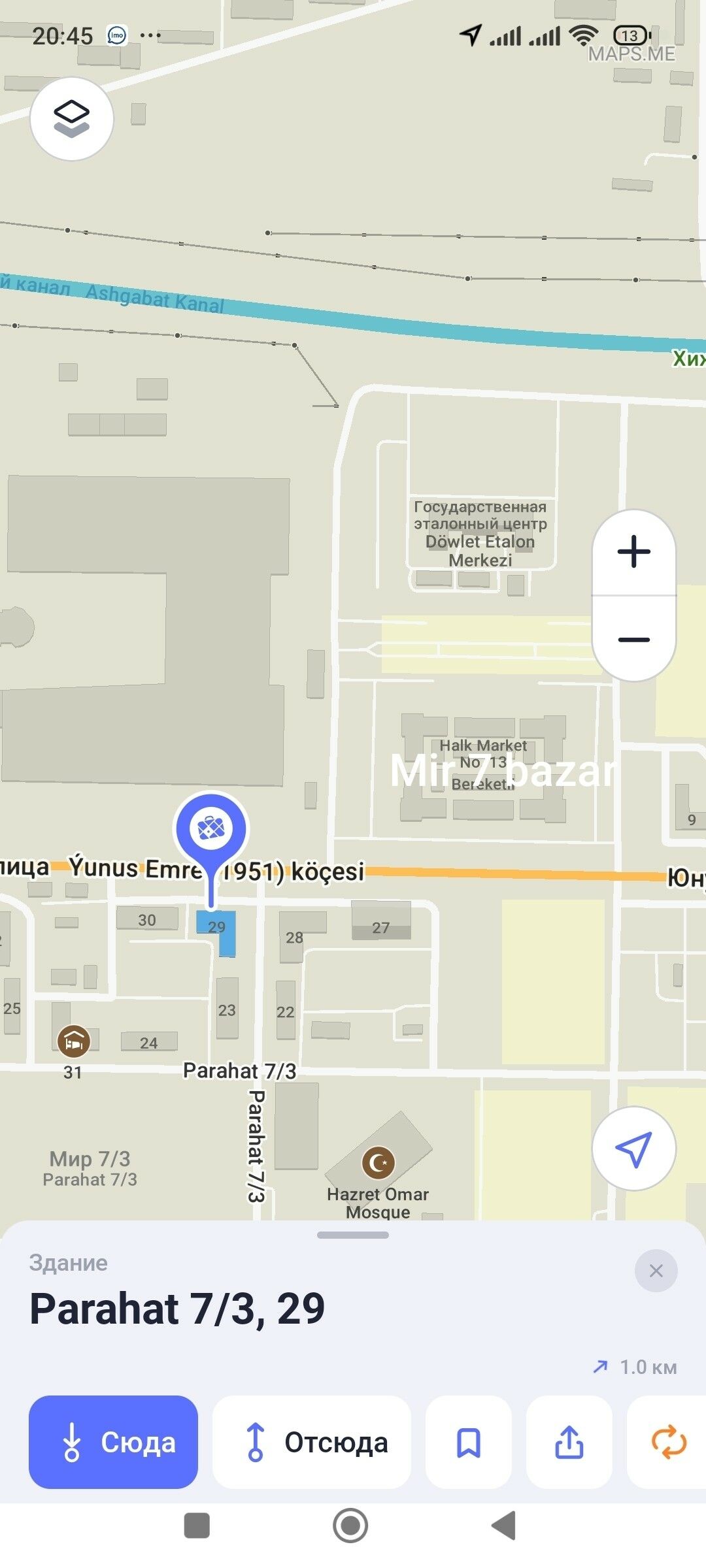Bookmark Parahat 7/3, 29

pyautogui.click(x=468, y=1442)
